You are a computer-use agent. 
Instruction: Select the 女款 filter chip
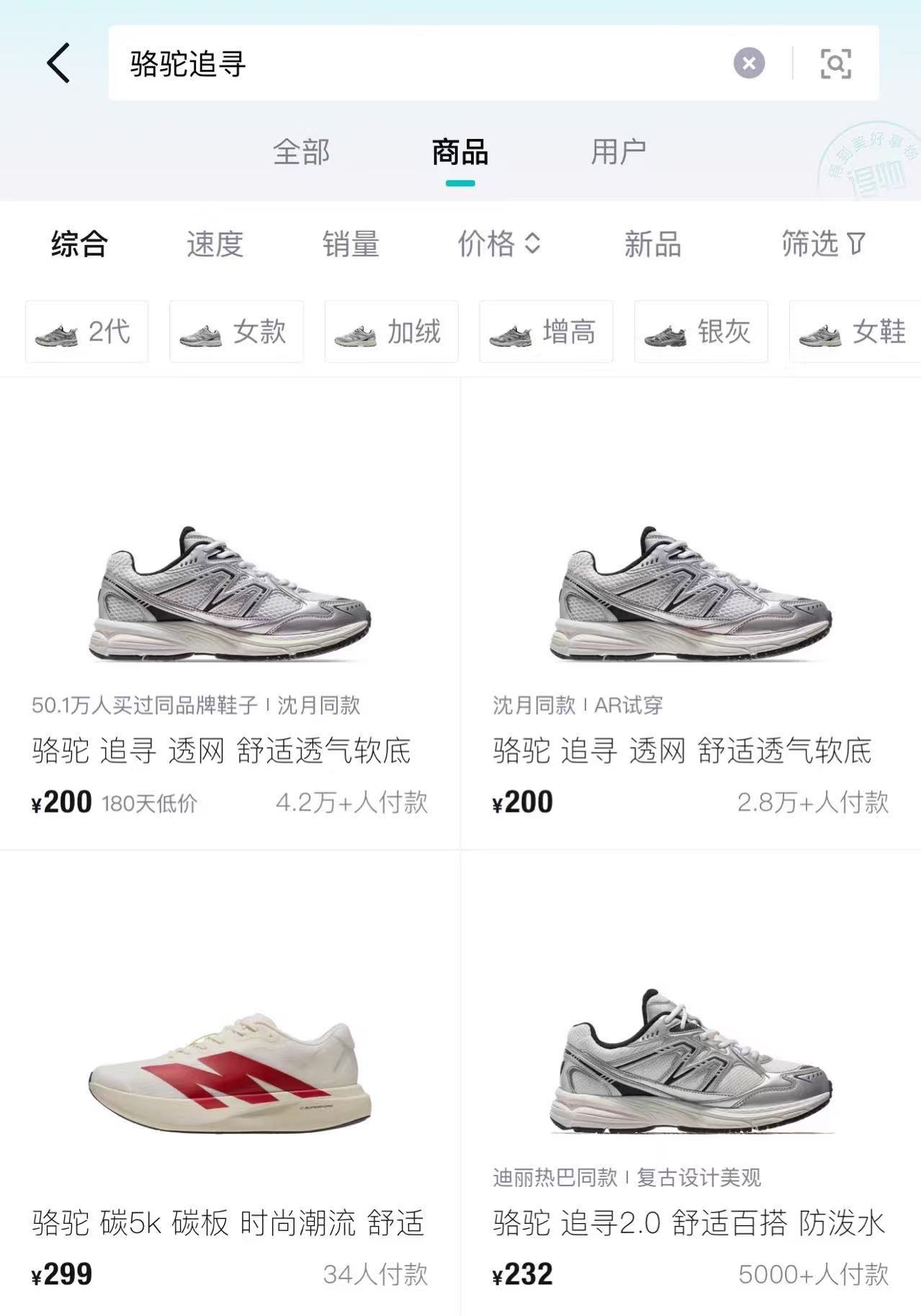235,332
